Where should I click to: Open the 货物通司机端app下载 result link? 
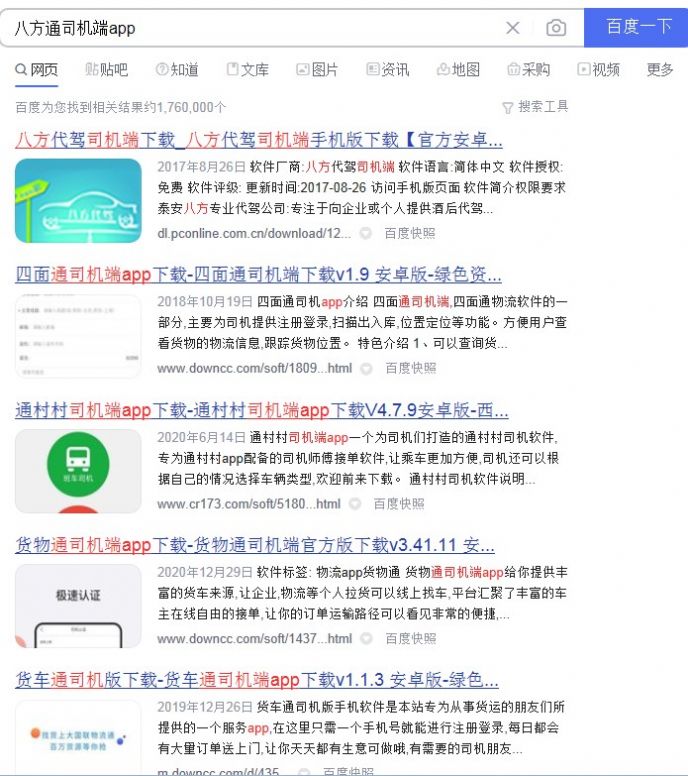[255, 545]
